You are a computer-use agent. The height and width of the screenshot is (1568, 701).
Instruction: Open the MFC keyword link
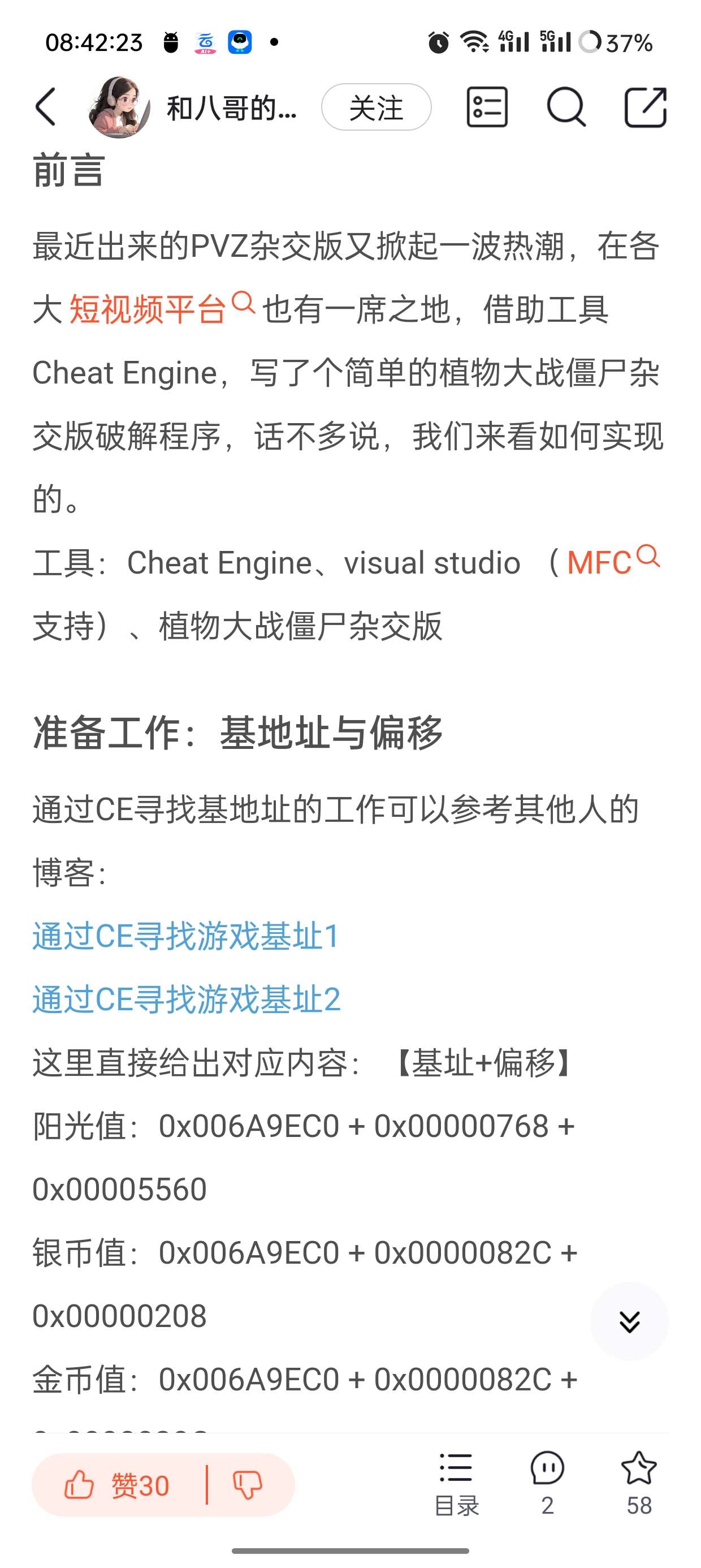coord(599,562)
